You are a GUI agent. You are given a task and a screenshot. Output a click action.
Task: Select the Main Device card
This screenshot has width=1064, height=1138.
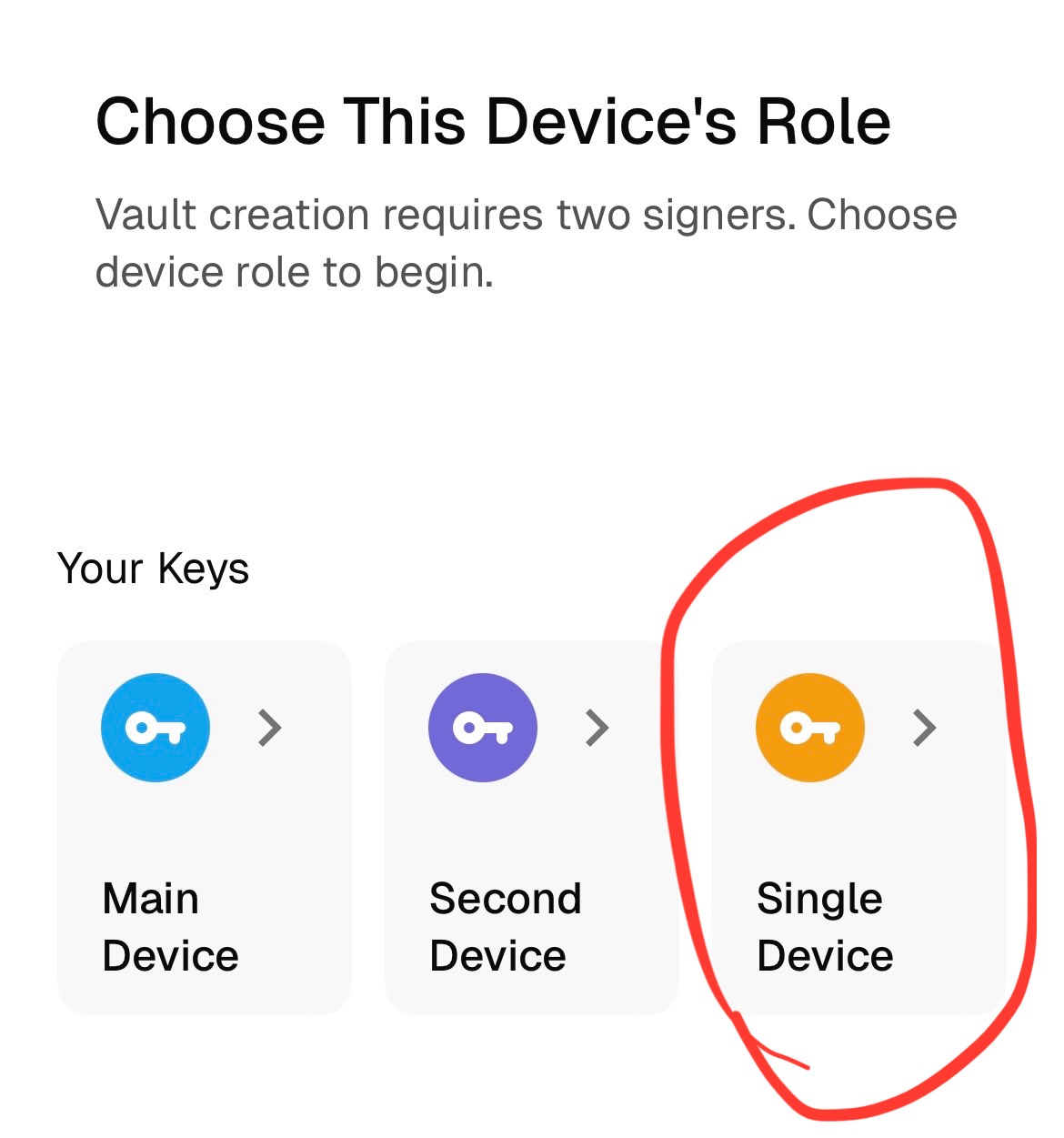204,828
